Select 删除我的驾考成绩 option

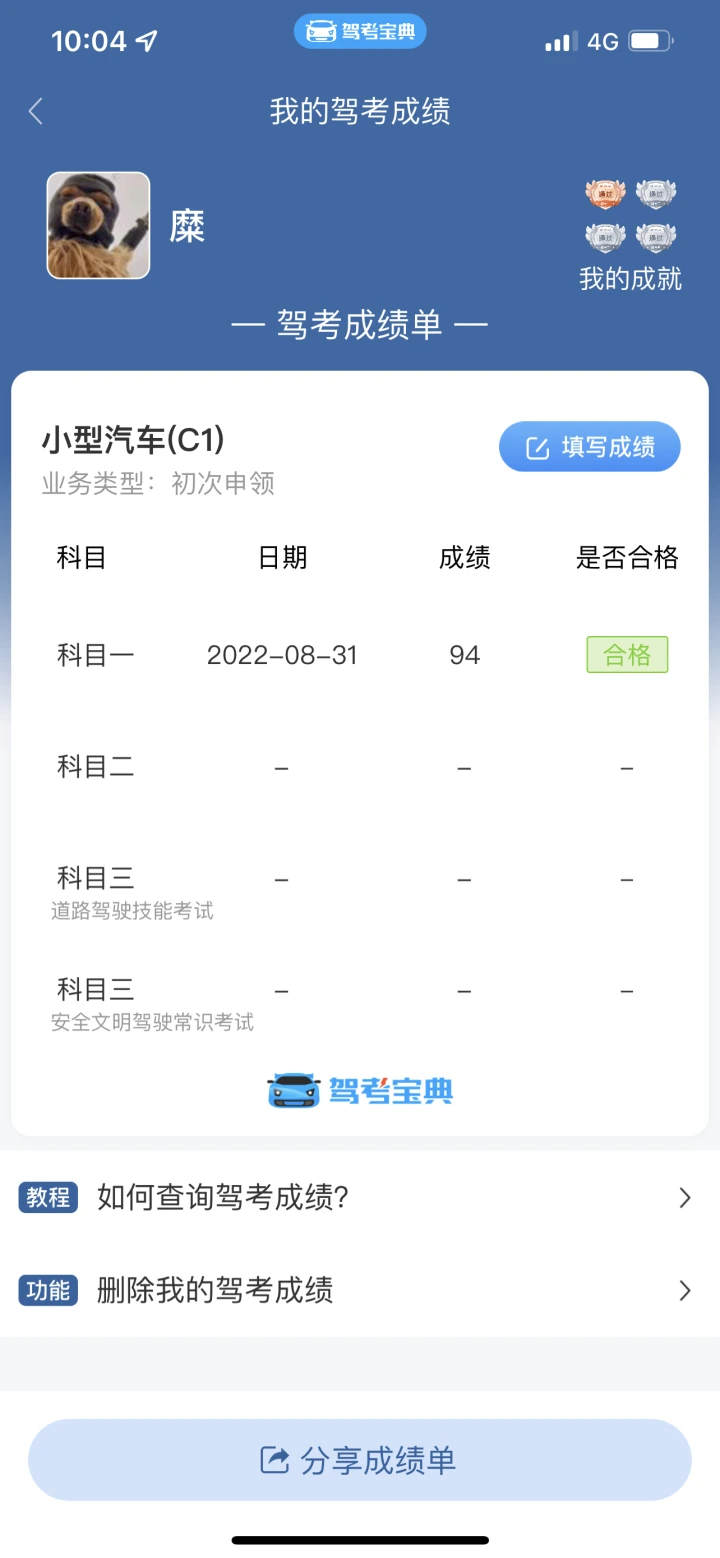tap(360, 1290)
